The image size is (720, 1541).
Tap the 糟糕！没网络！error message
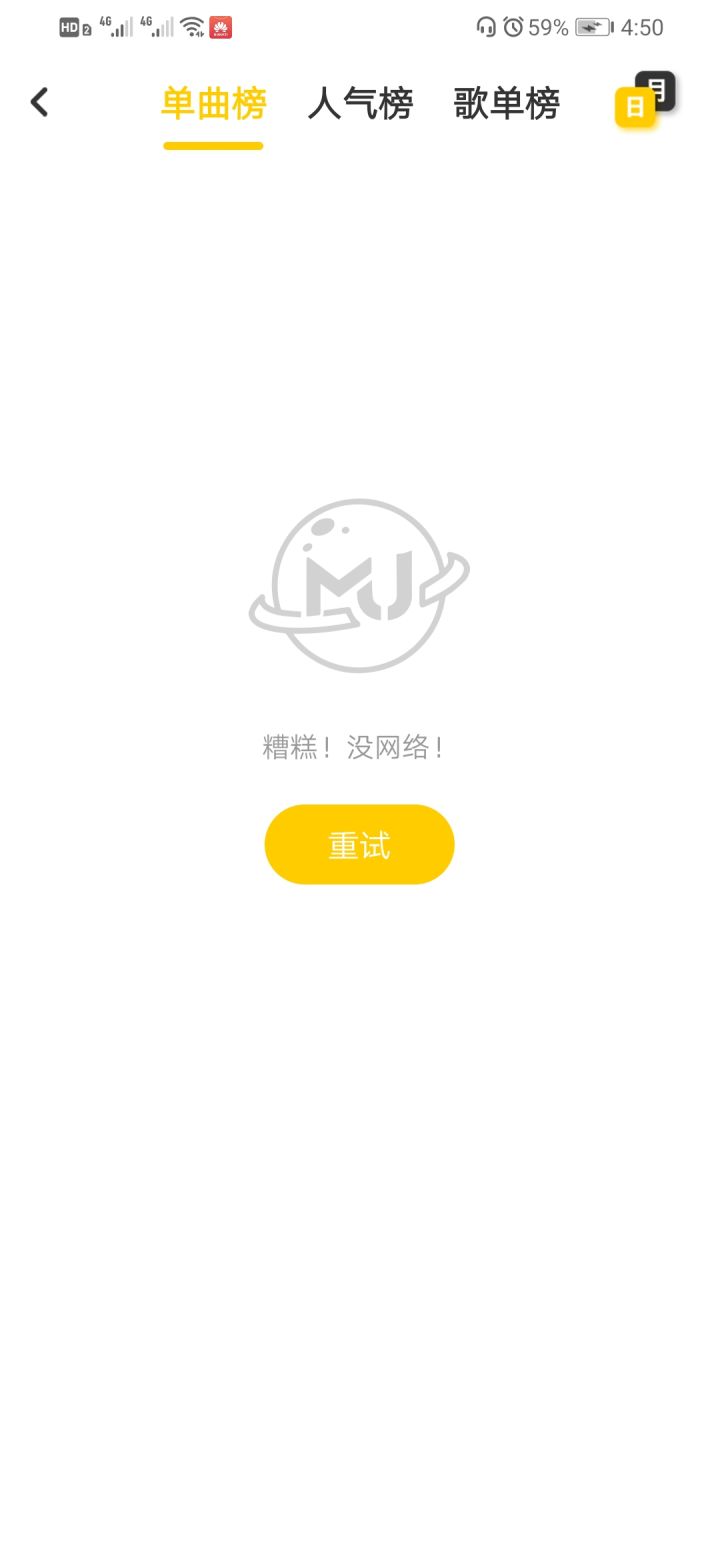(358, 746)
